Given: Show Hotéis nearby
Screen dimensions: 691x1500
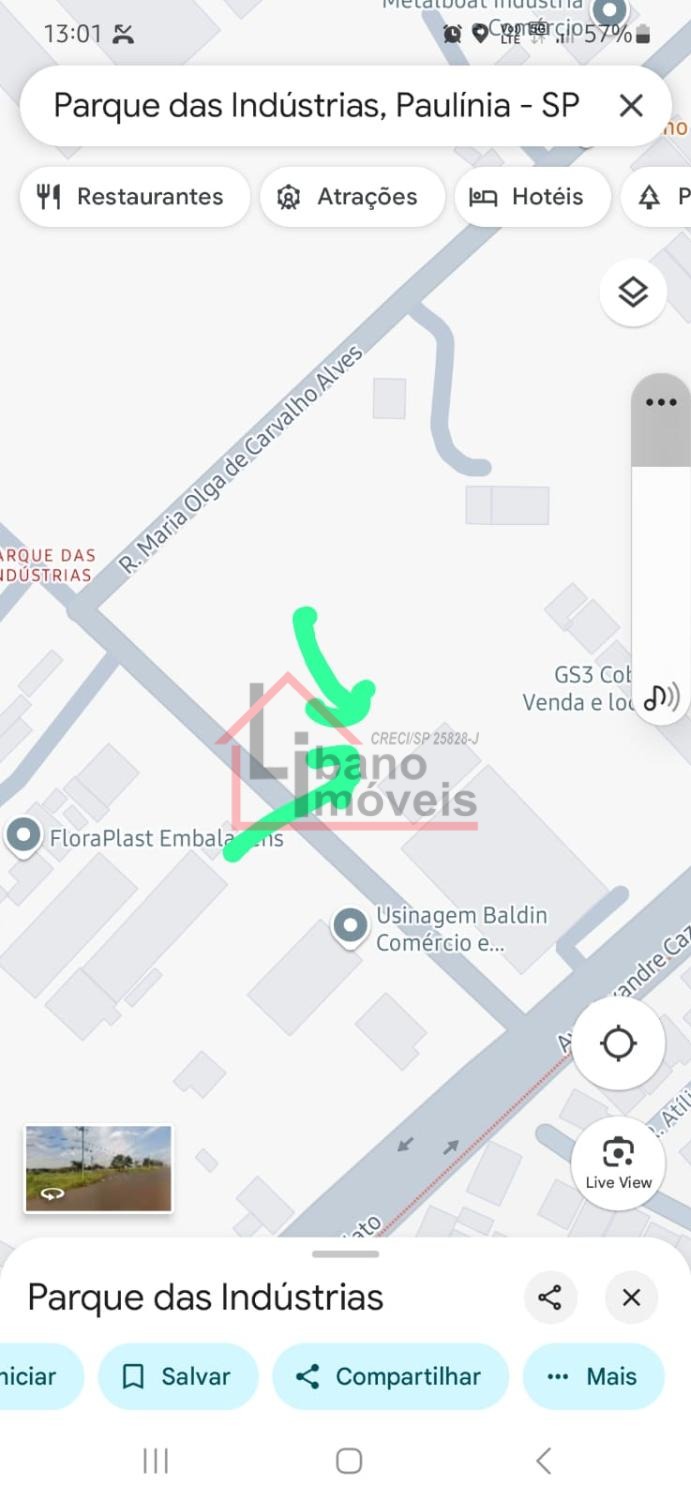Looking at the screenshot, I should tap(531, 196).
